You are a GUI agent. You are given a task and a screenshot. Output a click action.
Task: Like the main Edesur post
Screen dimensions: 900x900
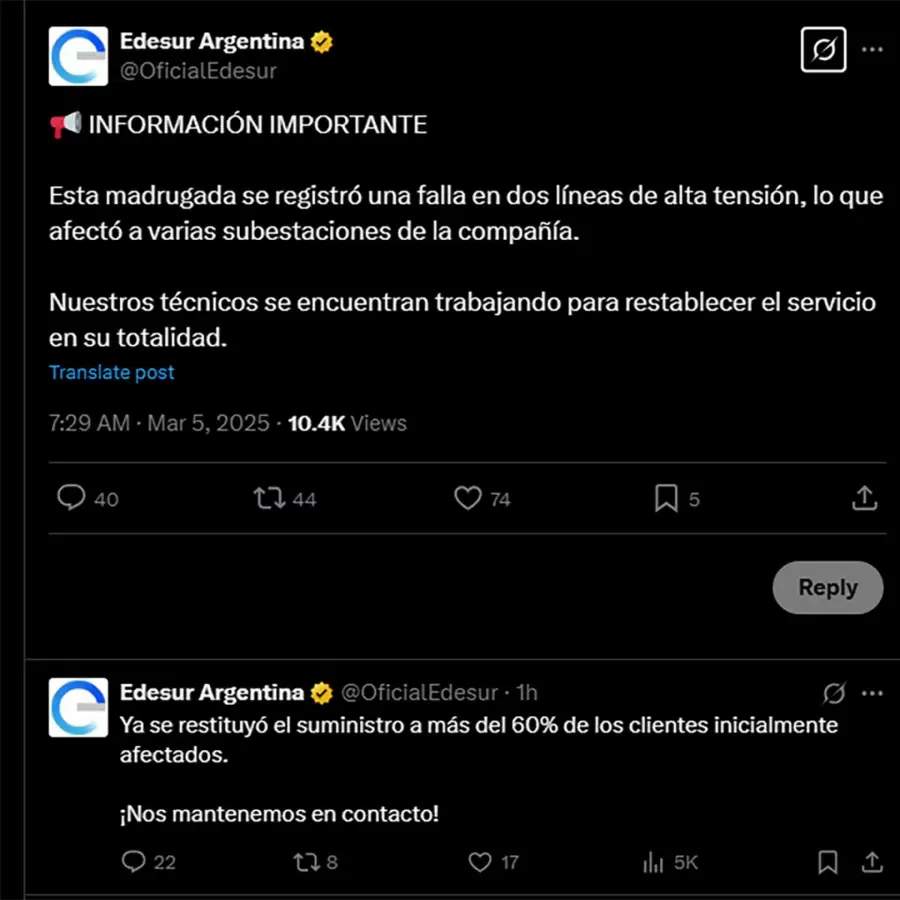468,498
